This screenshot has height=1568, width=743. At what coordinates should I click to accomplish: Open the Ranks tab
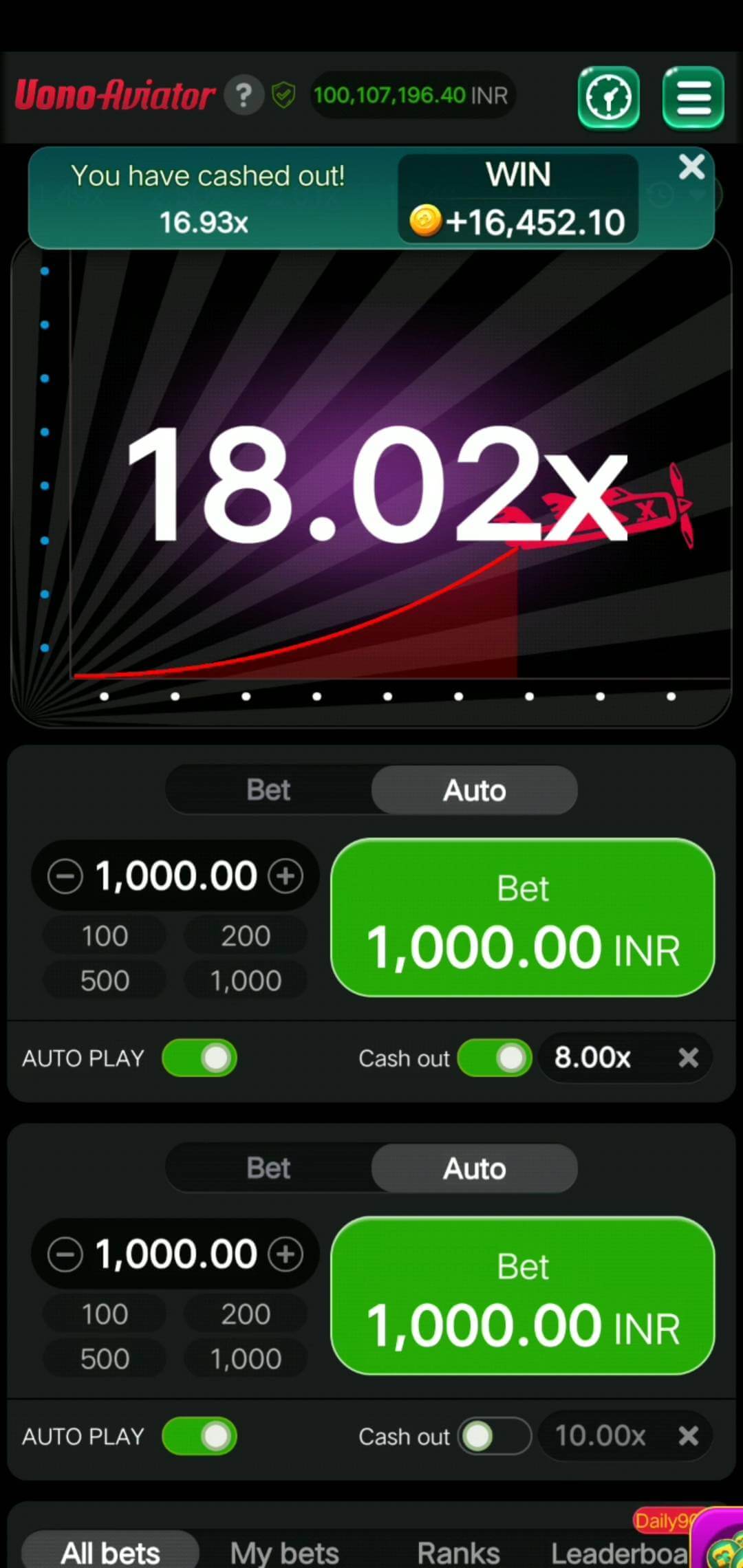(458, 1553)
